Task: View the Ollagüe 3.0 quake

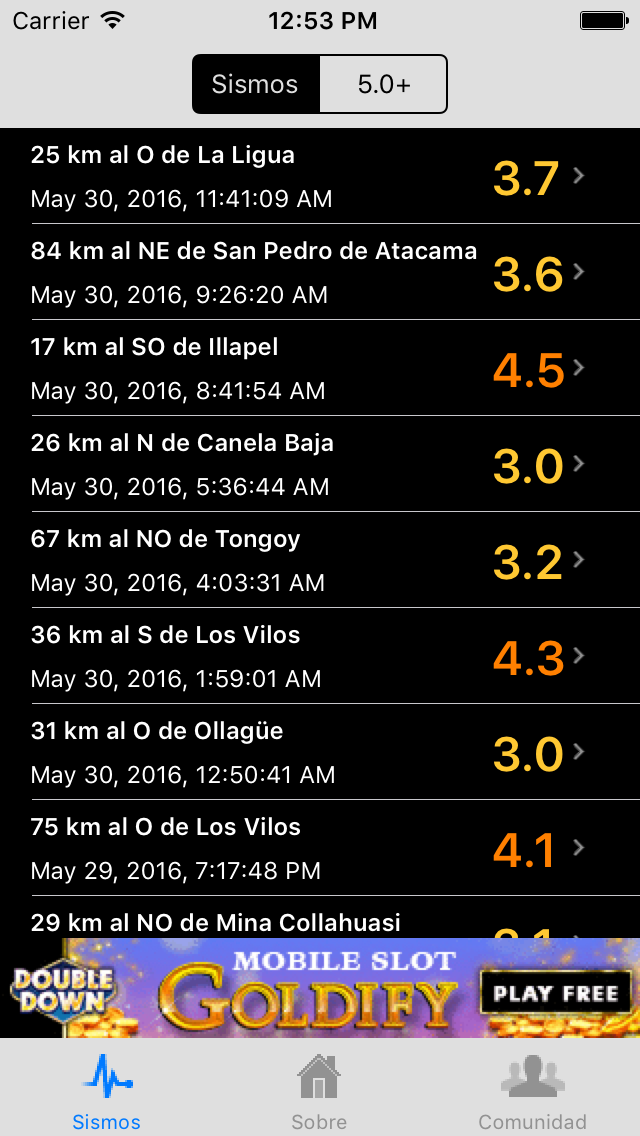Action: [320, 752]
